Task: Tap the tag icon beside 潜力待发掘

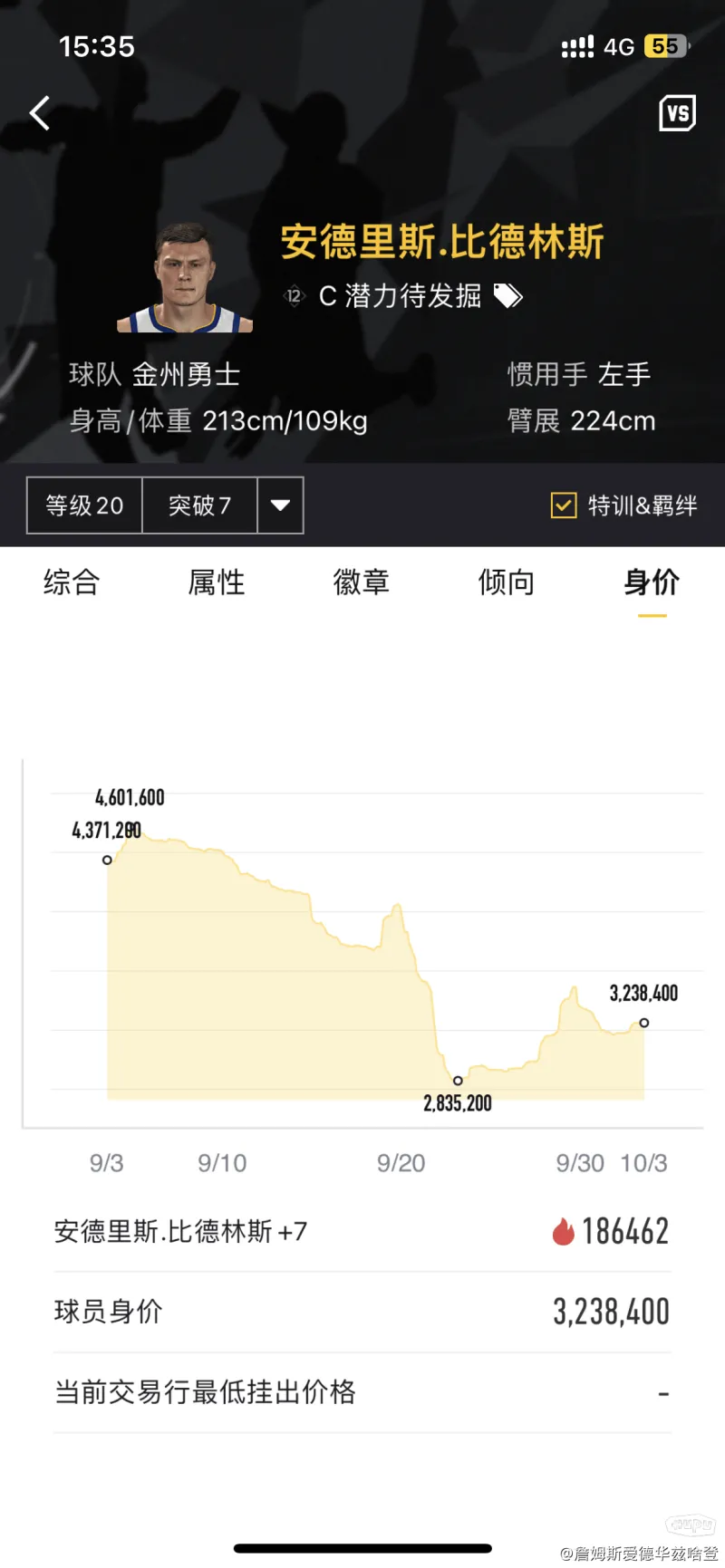Action: (507, 295)
